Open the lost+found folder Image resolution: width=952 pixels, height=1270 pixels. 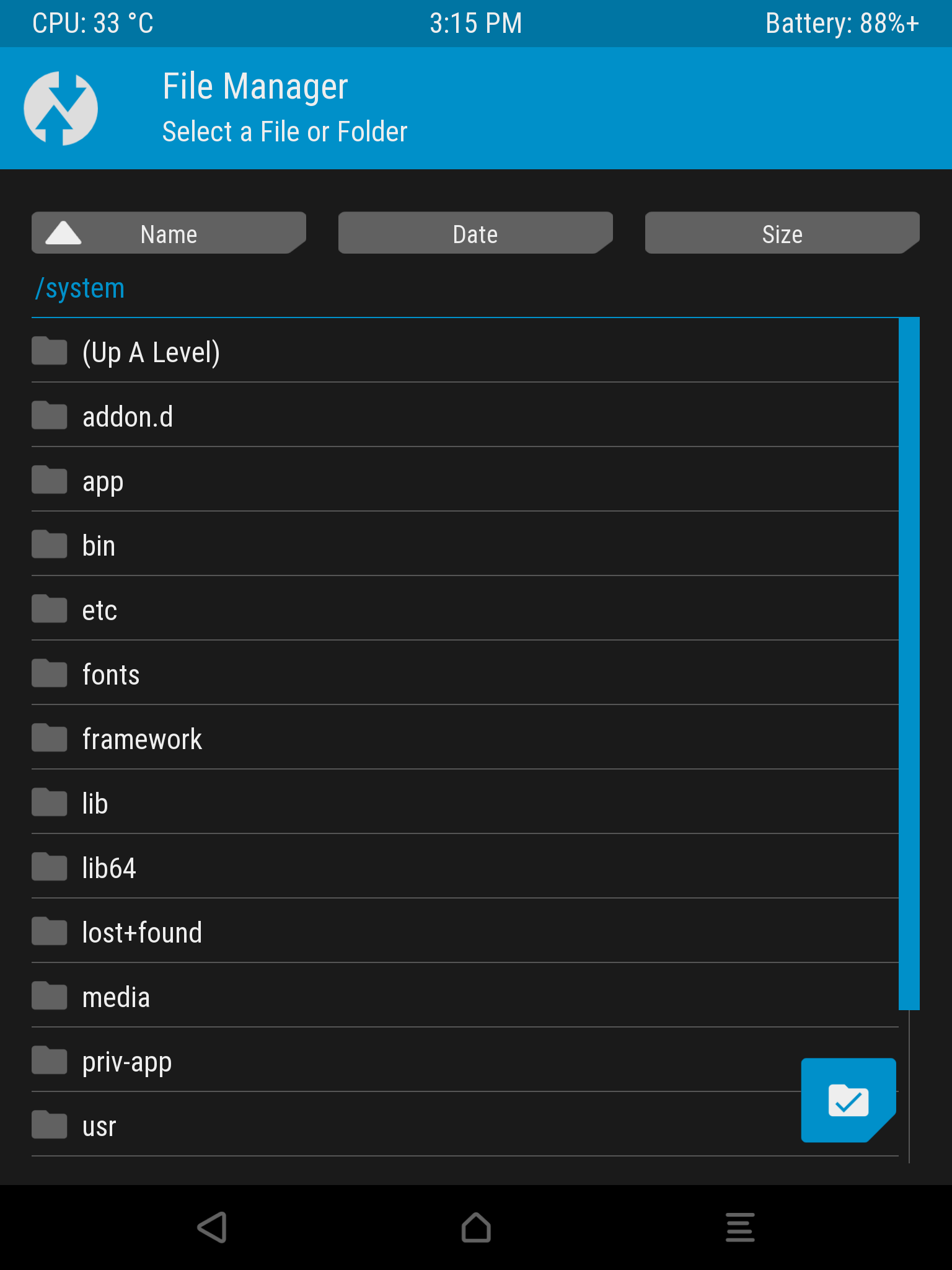[143, 933]
